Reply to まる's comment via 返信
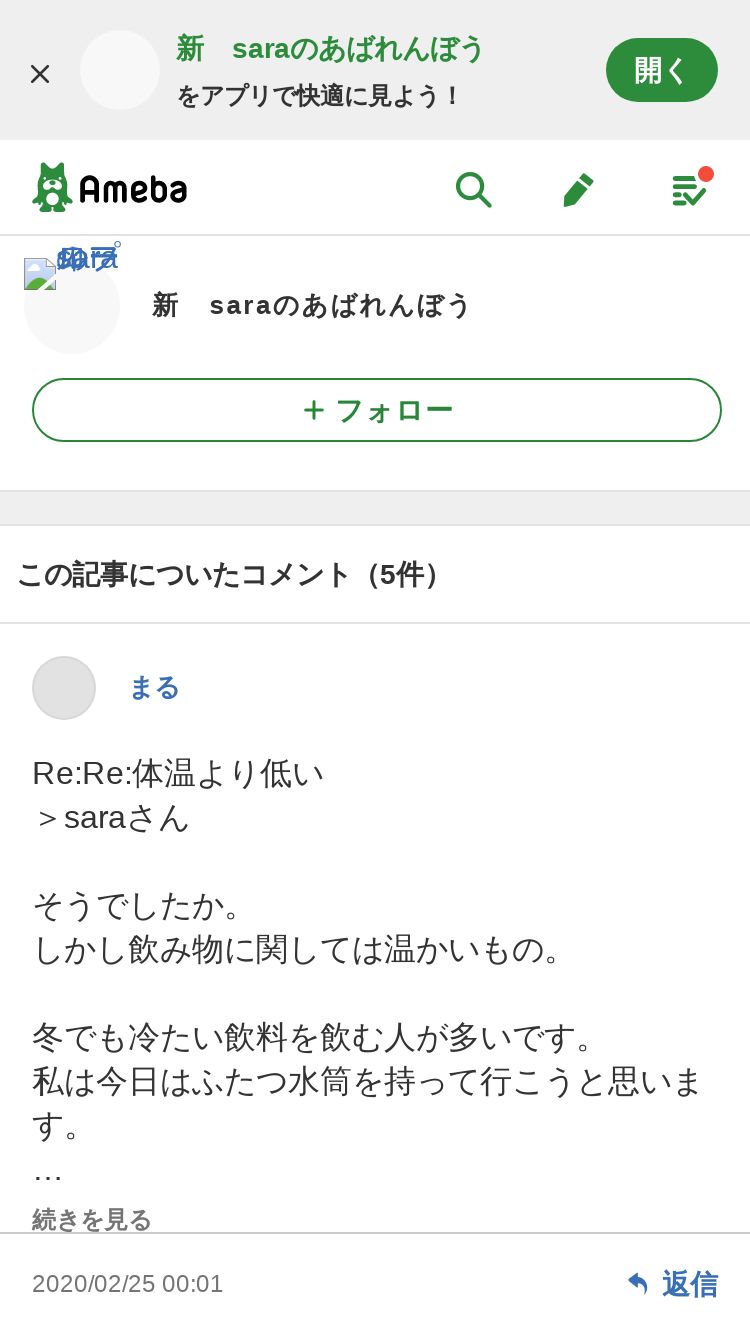The image size is (750, 1334). point(672,1284)
